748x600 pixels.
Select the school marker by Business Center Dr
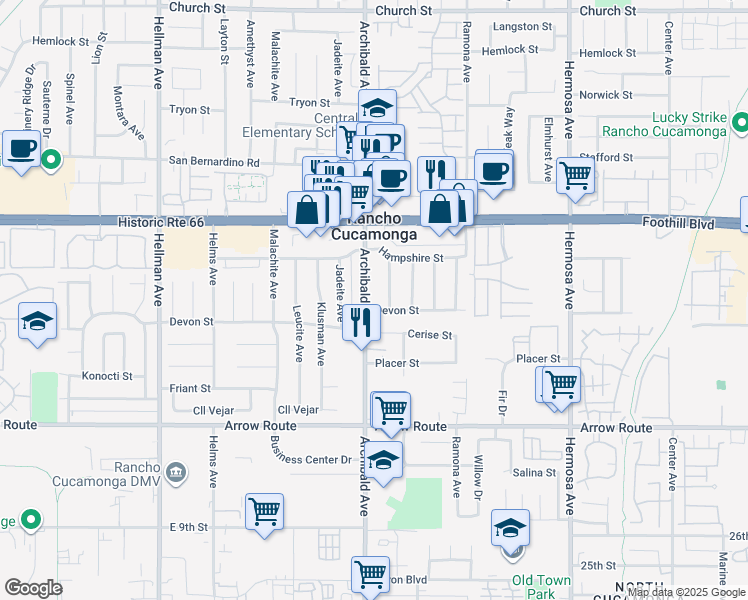pos(381,461)
